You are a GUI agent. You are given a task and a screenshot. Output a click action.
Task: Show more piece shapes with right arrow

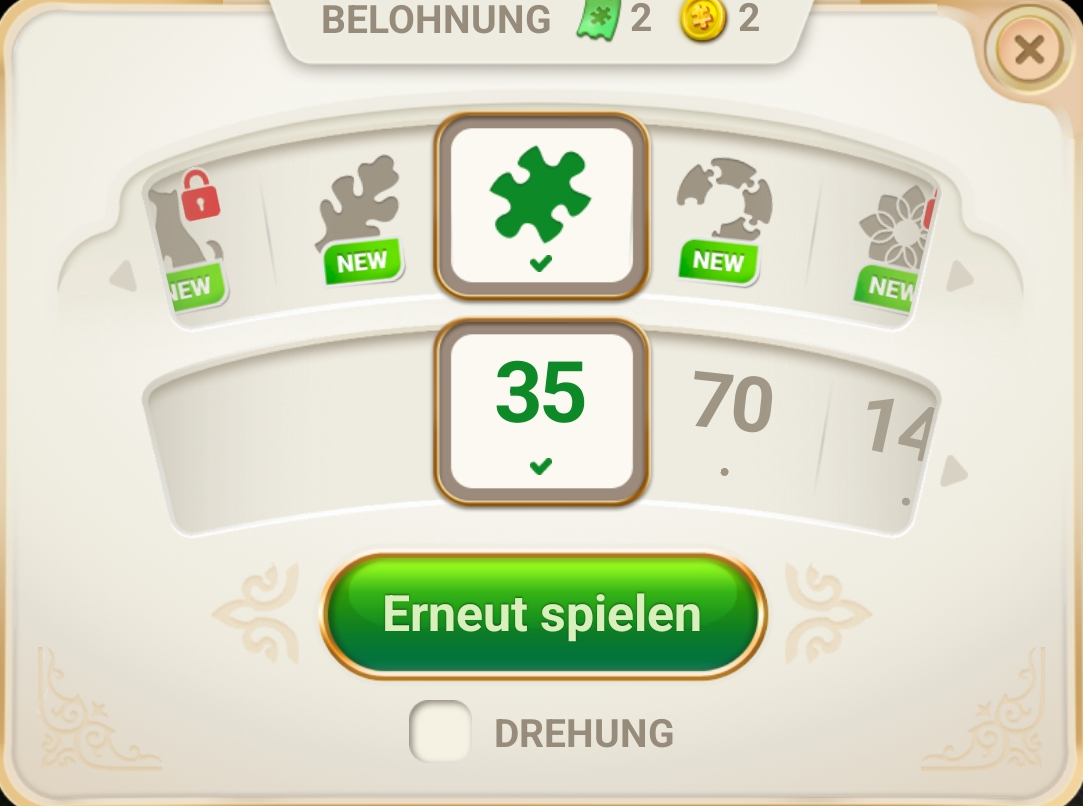(x=958, y=276)
